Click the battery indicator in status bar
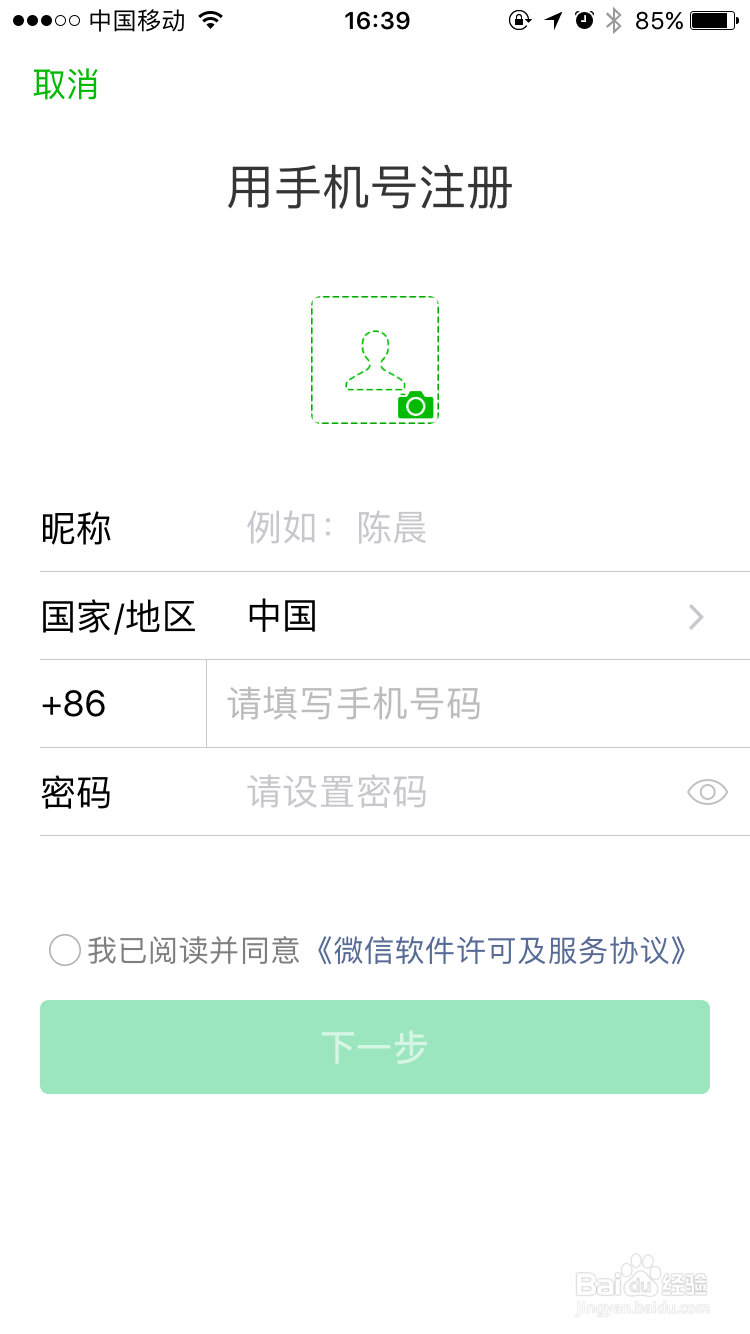The height and width of the screenshot is (1334, 750). pos(710,19)
